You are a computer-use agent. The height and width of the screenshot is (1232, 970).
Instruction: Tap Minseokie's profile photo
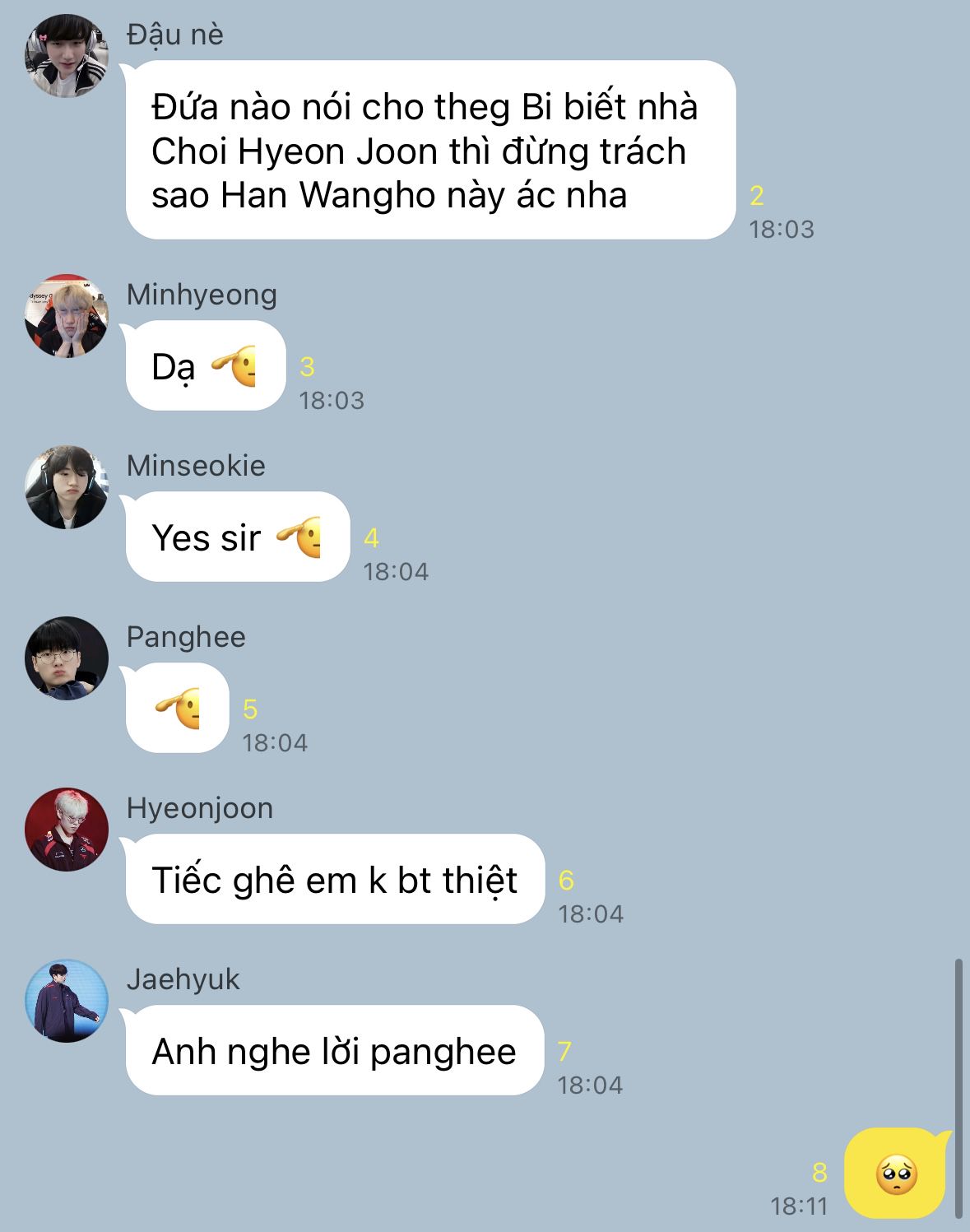tap(67, 487)
